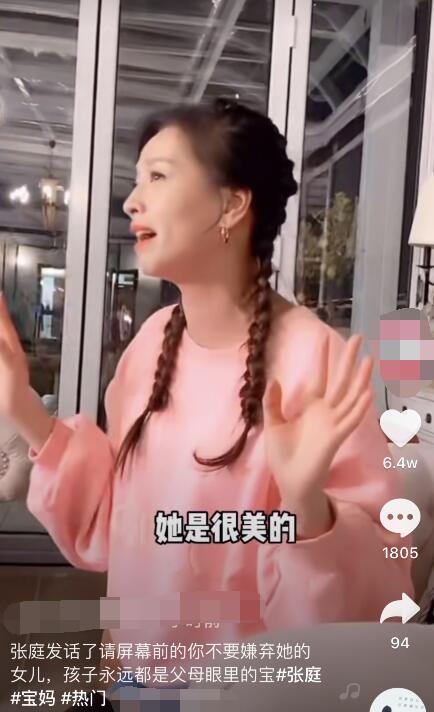
Task: Open the comments with 1805 replies
Action: 400,517
